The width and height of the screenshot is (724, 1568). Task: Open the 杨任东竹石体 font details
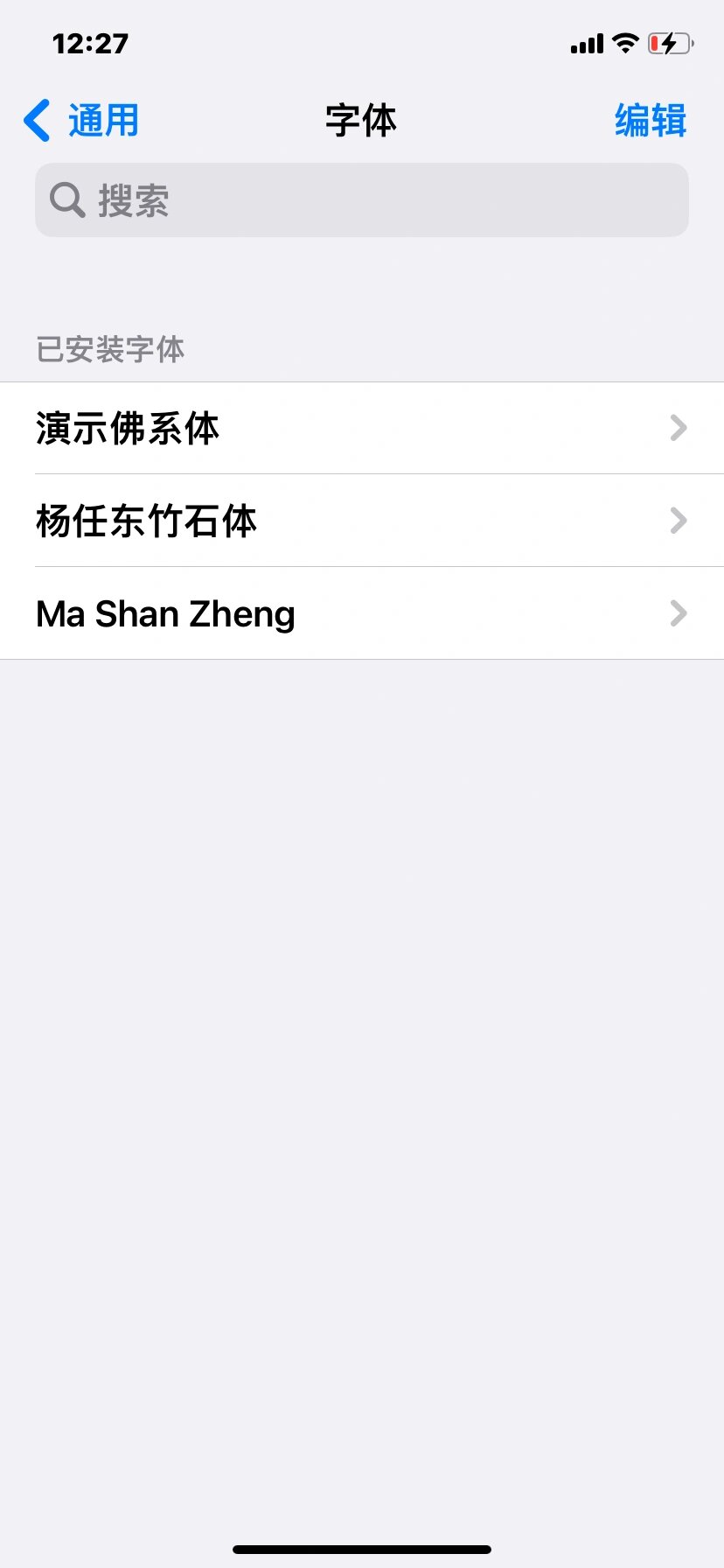tap(362, 521)
